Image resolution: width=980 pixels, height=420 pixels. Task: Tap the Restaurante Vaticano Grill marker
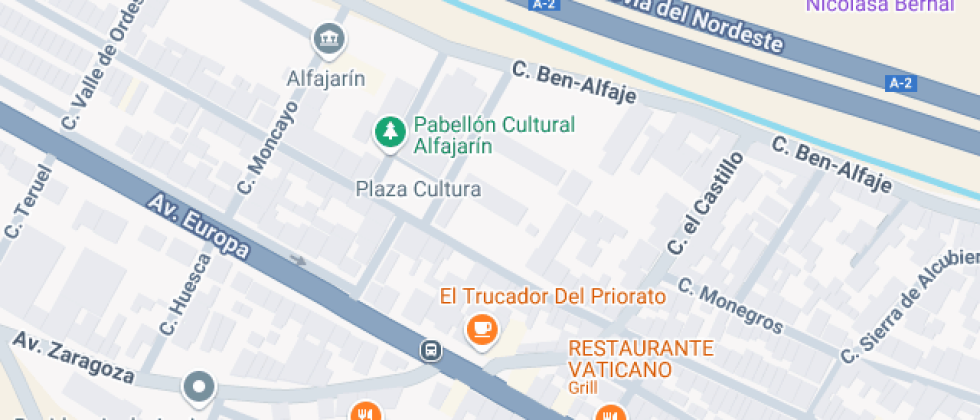(x=608, y=412)
